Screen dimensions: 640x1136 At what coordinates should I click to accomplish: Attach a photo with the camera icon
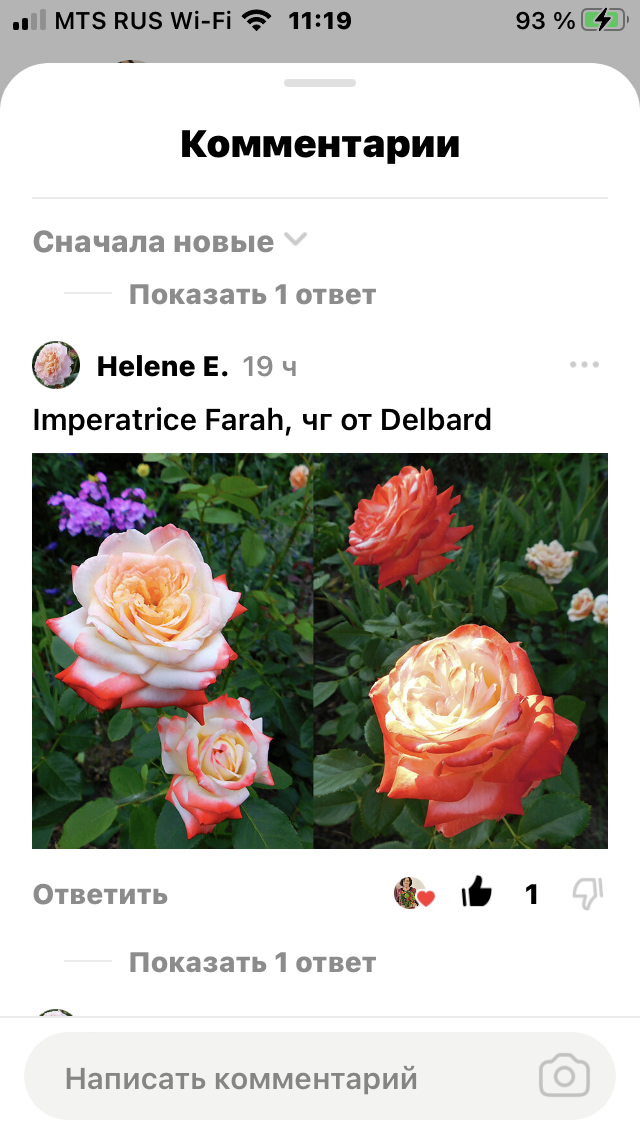564,1077
